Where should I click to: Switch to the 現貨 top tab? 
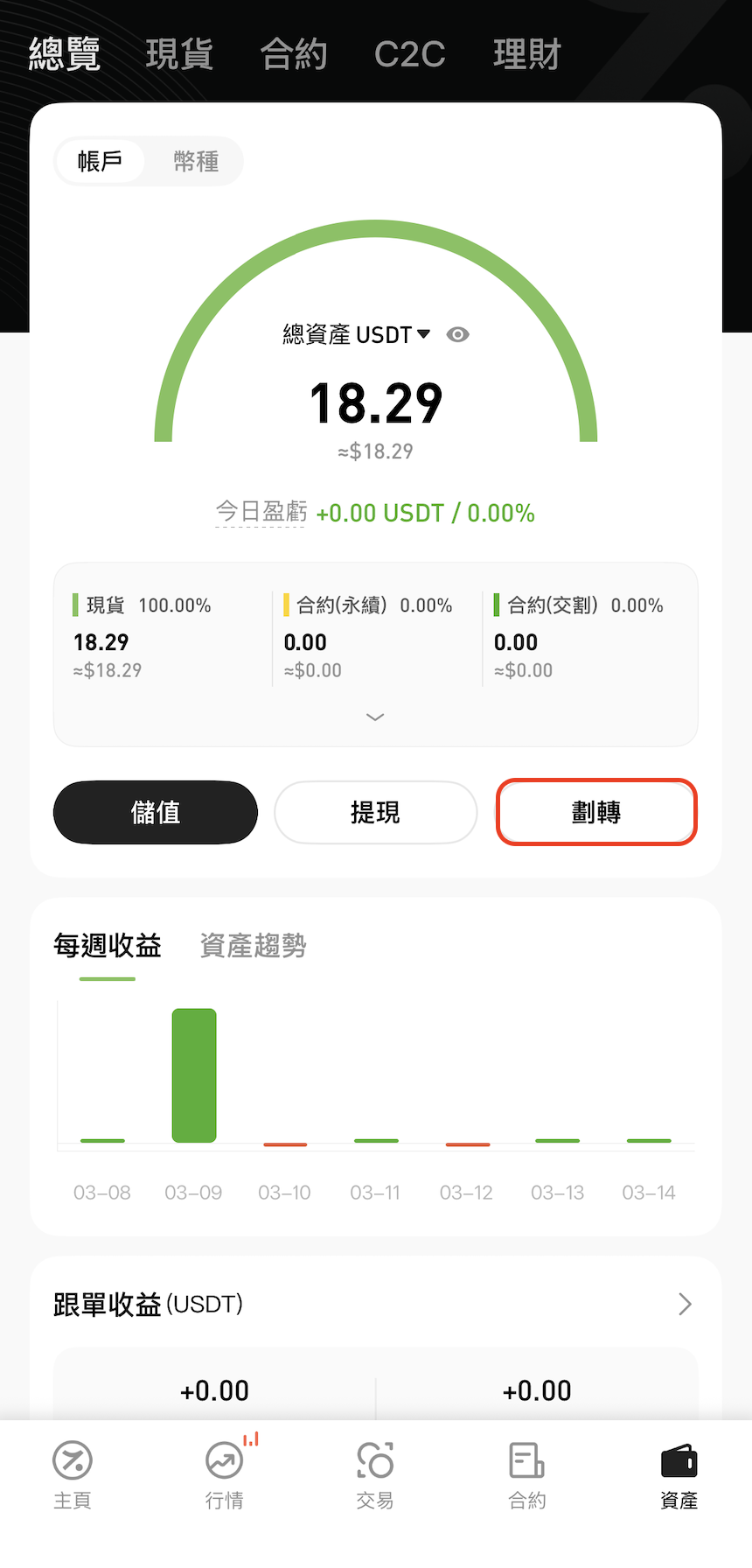pyautogui.click(x=179, y=54)
